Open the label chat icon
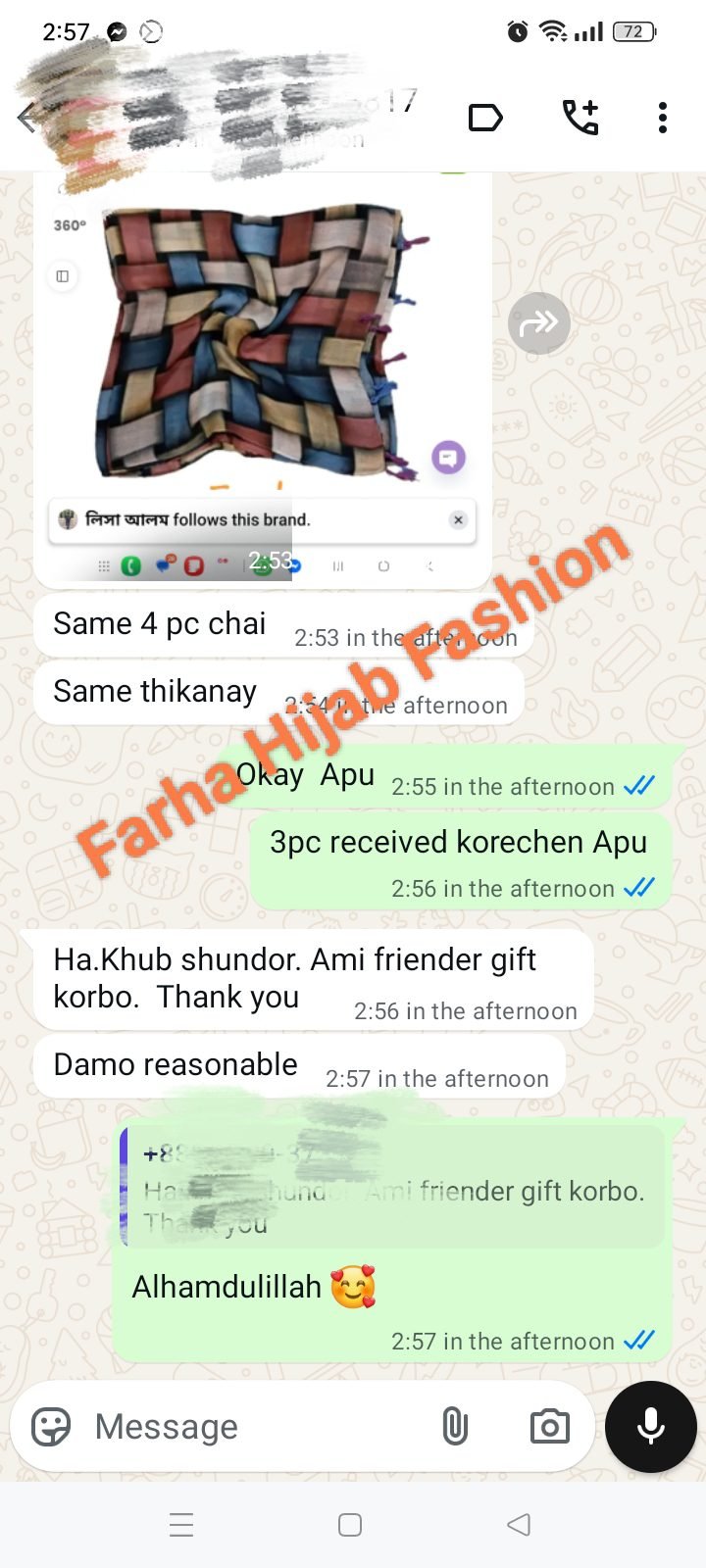 coord(485,118)
